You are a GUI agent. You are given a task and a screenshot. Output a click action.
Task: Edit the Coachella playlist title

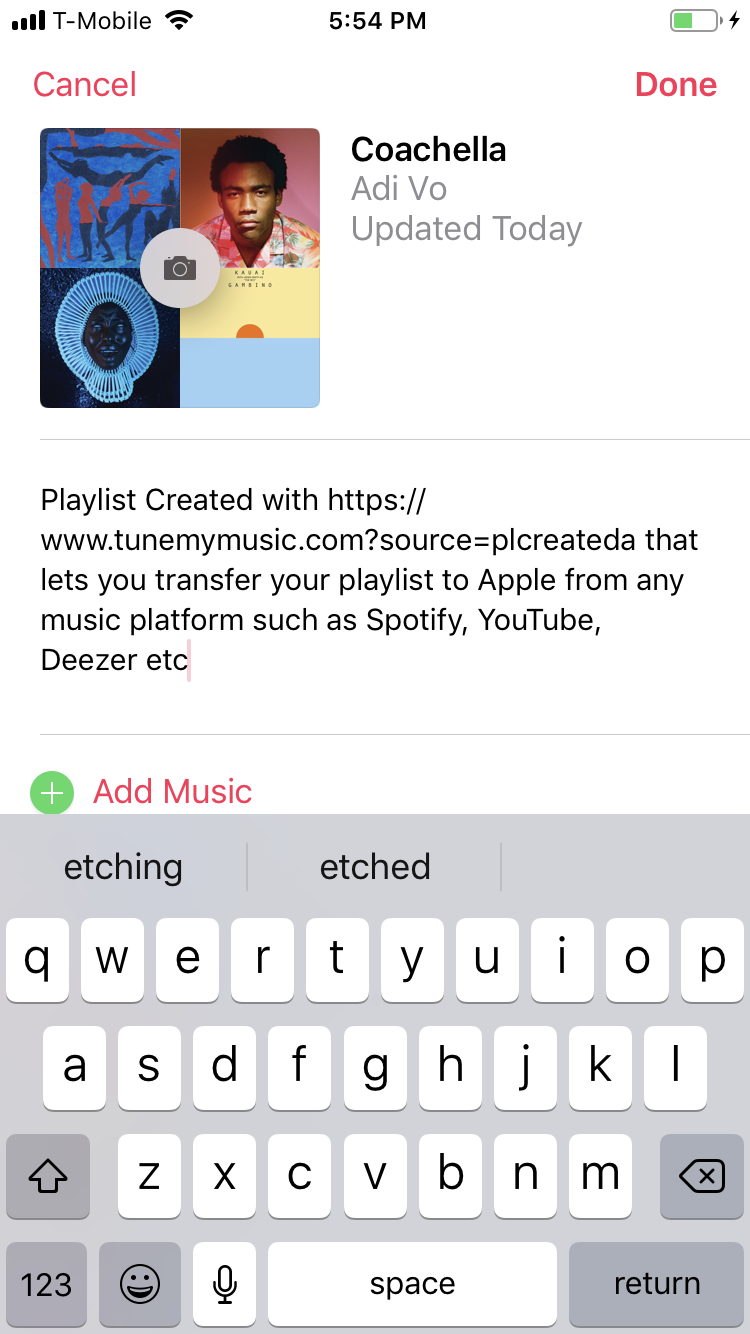[x=428, y=150]
